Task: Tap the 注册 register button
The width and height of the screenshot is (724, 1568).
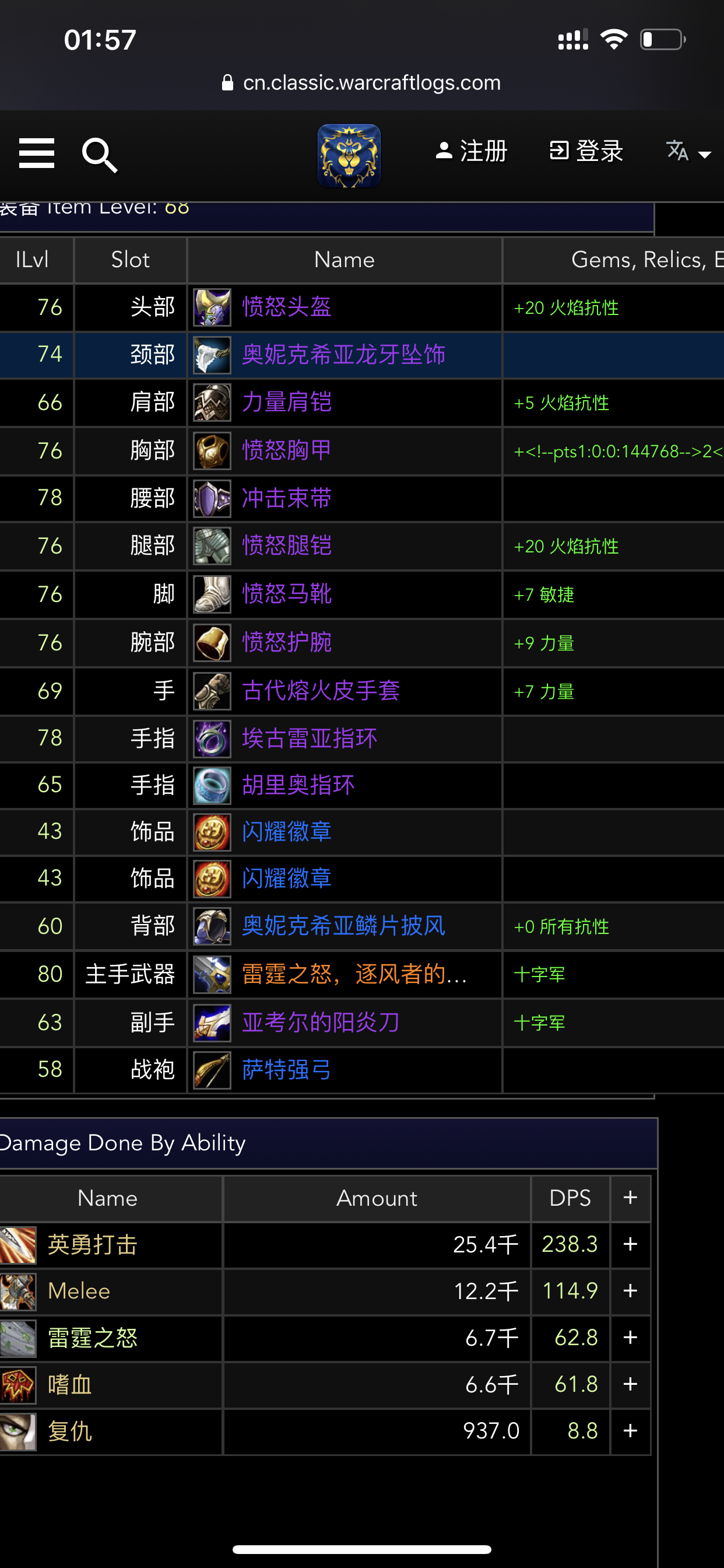Action: [472, 151]
